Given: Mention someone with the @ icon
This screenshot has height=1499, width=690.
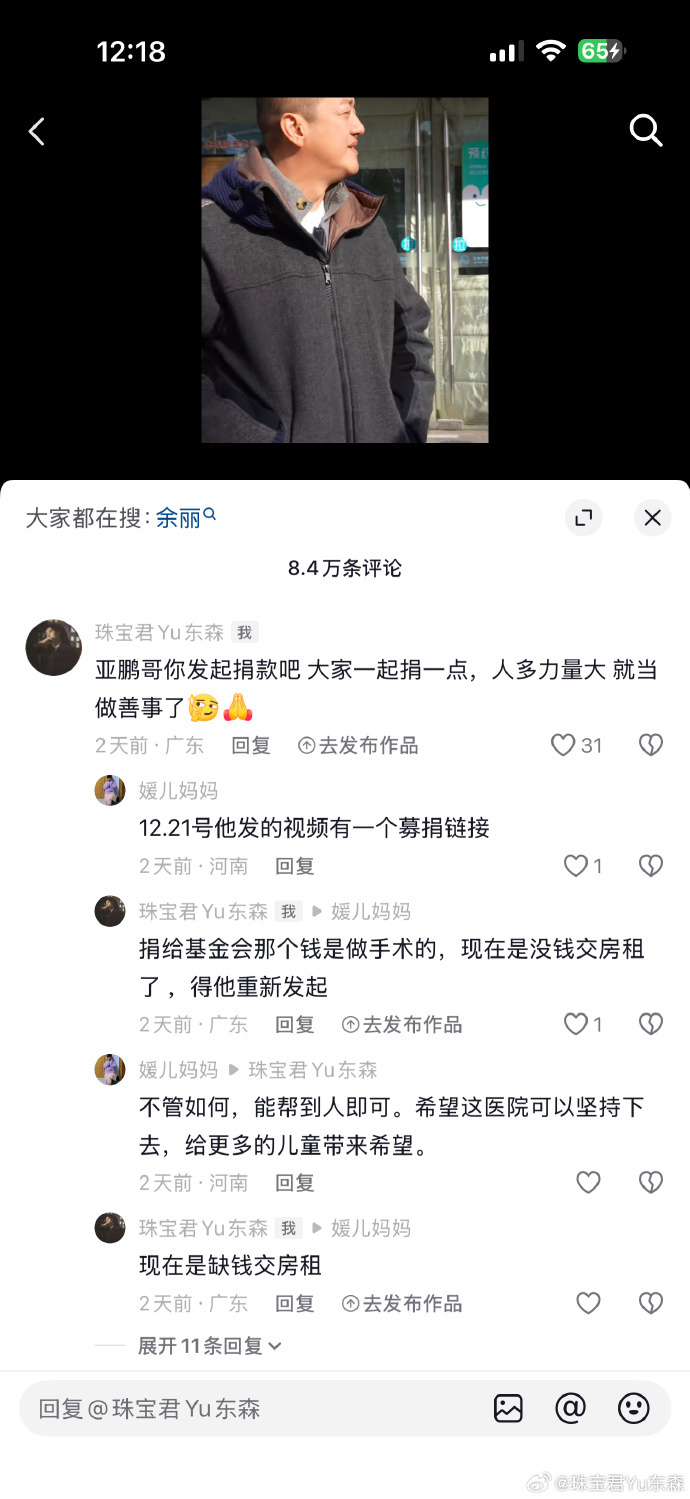Looking at the screenshot, I should tap(570, 1409).
